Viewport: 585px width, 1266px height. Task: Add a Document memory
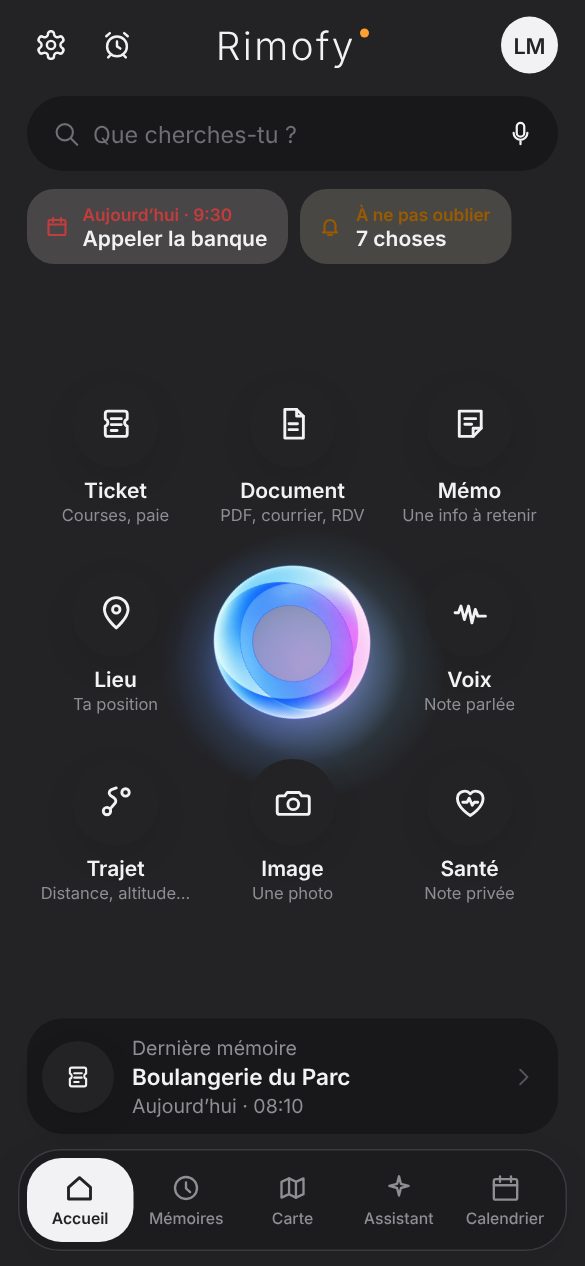[292, 455]
